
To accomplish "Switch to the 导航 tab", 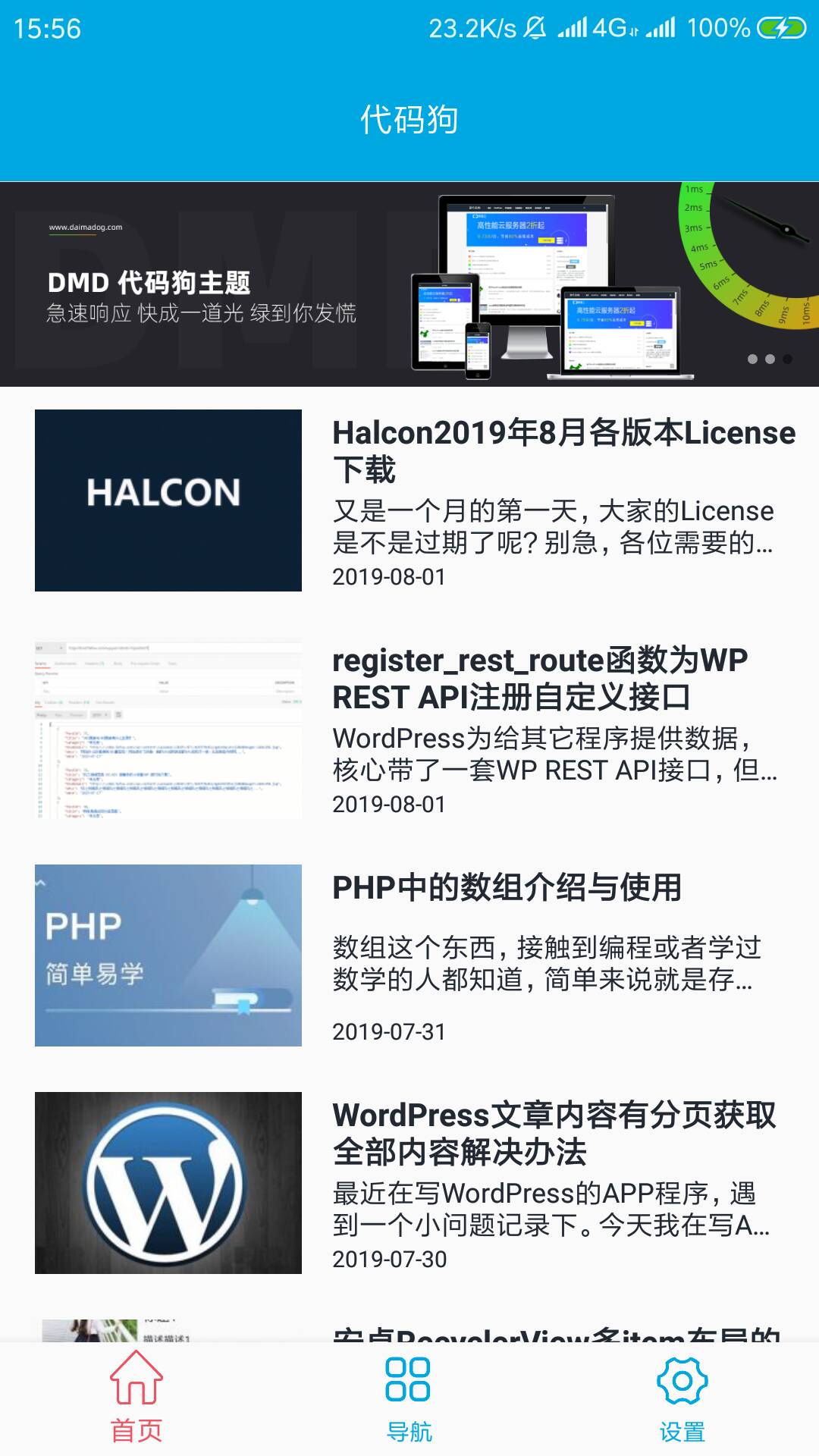I will (x=409, y=1397).
